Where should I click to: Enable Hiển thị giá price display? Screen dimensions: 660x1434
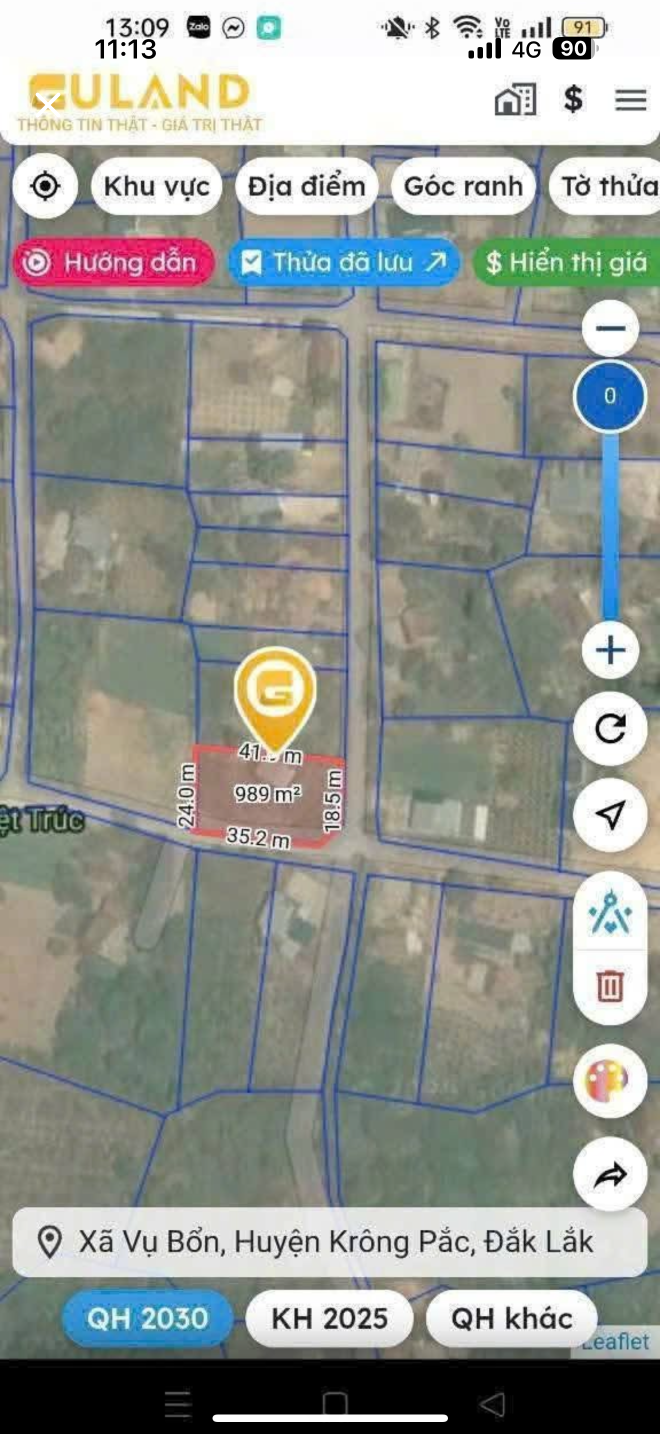tap(566, 263)
